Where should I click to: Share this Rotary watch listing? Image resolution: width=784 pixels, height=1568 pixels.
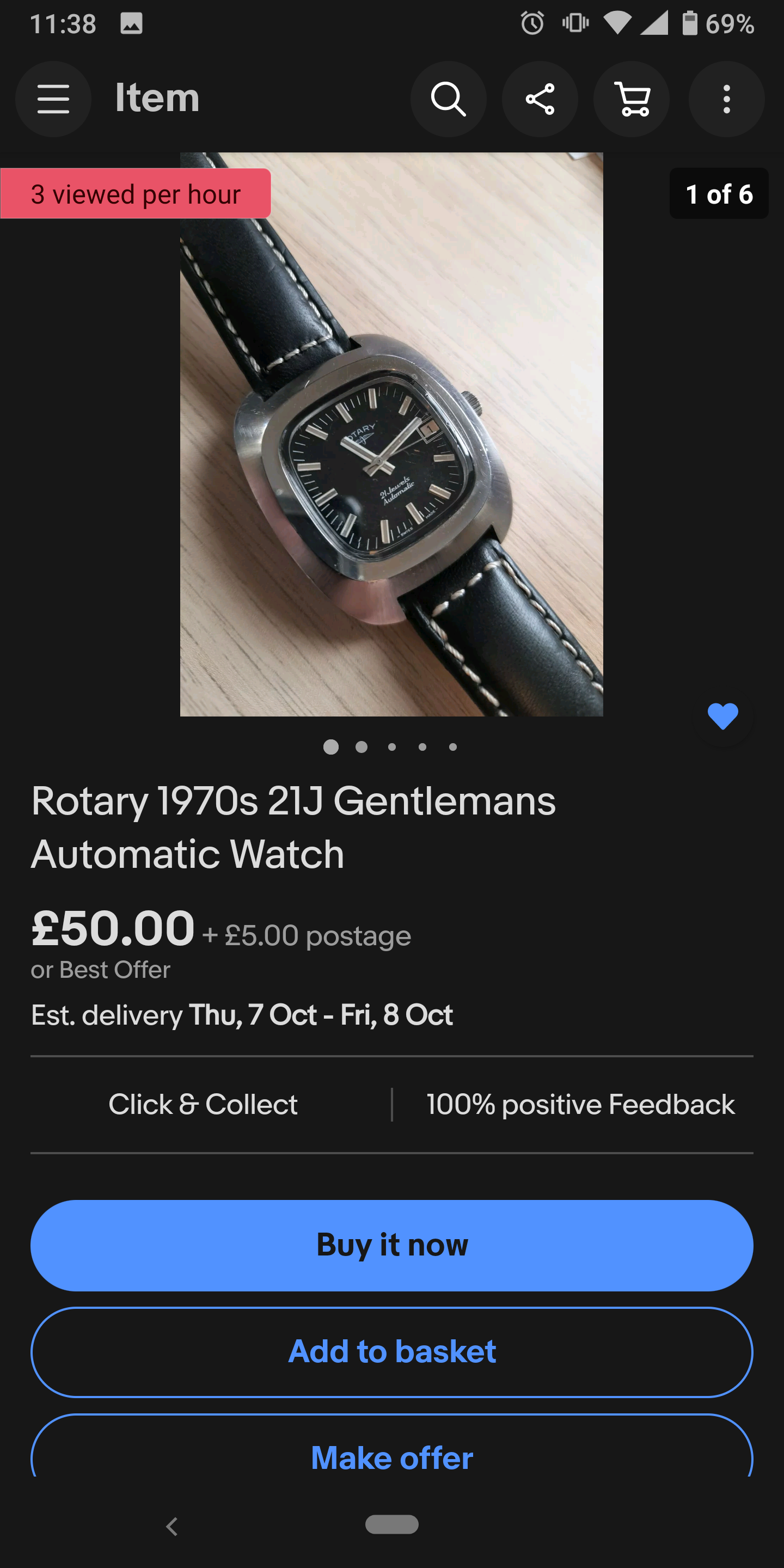click(x=540, y=99)
